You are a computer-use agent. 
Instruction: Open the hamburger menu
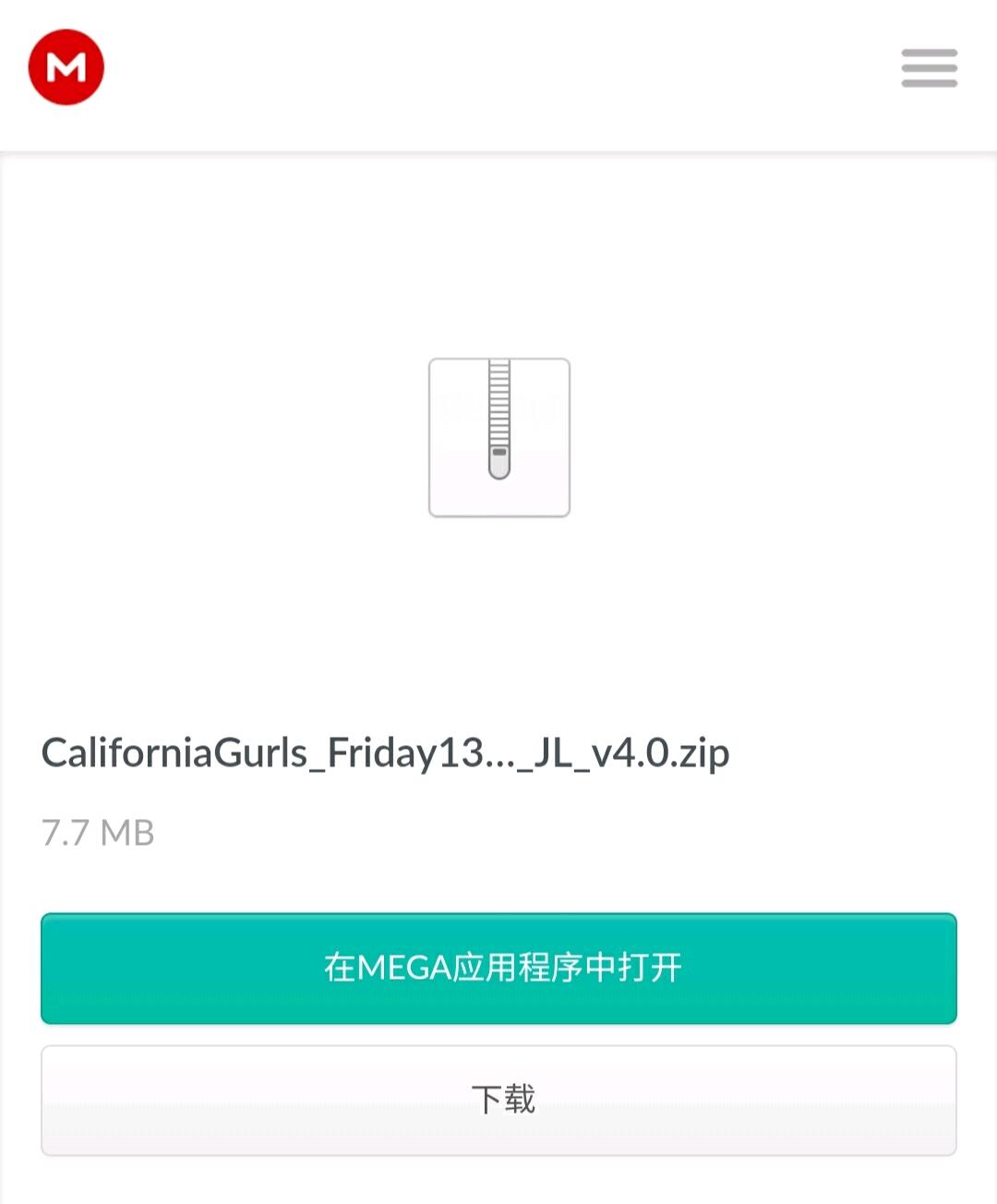pyautogui.click(x=929, y=68)
